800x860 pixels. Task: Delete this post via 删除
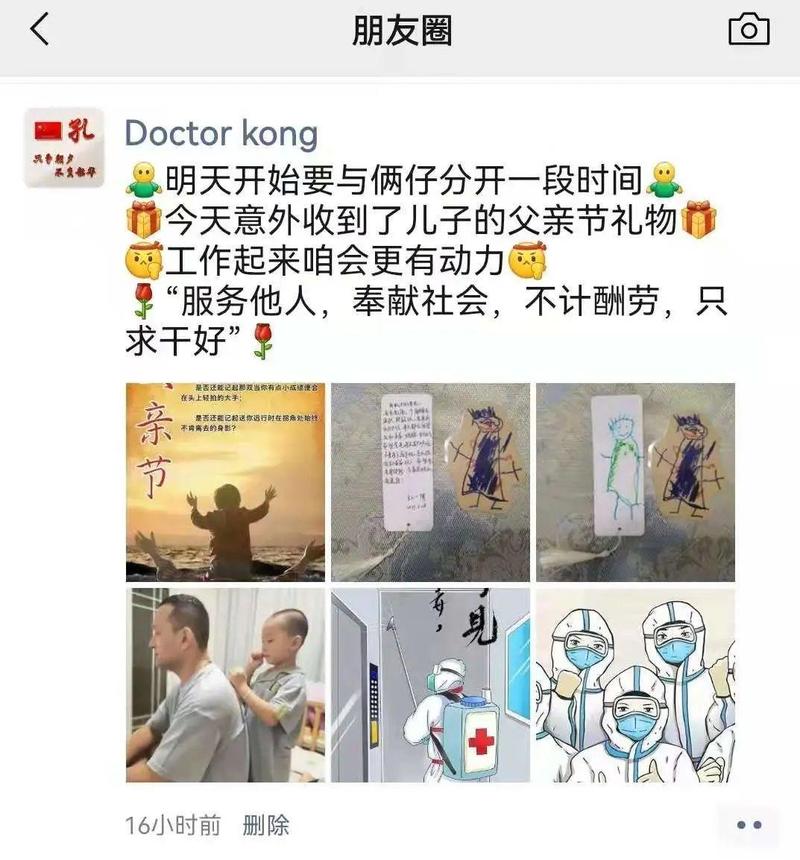[x=266, y=825]
